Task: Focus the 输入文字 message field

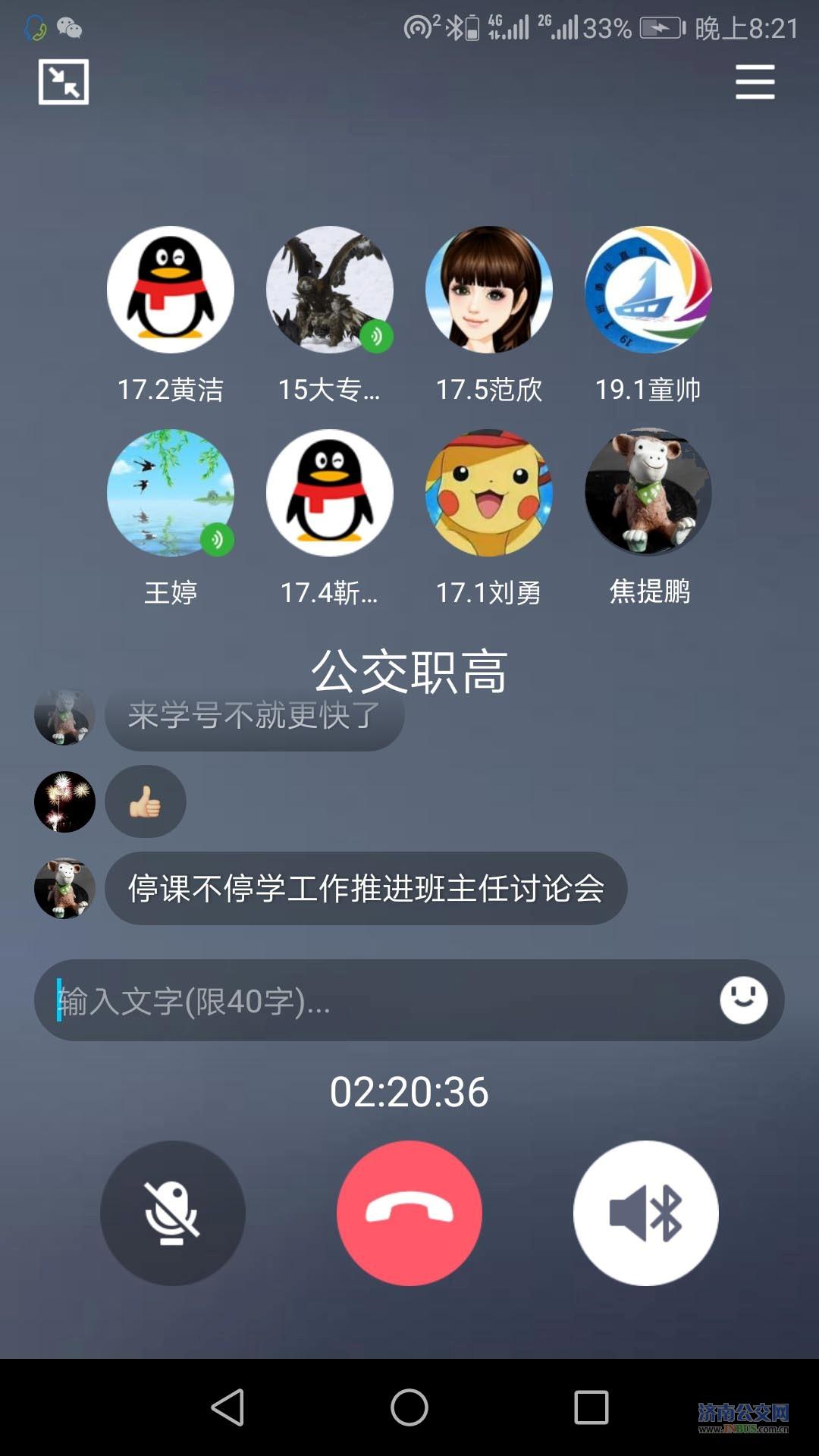Action: [x=379, y=1001]
